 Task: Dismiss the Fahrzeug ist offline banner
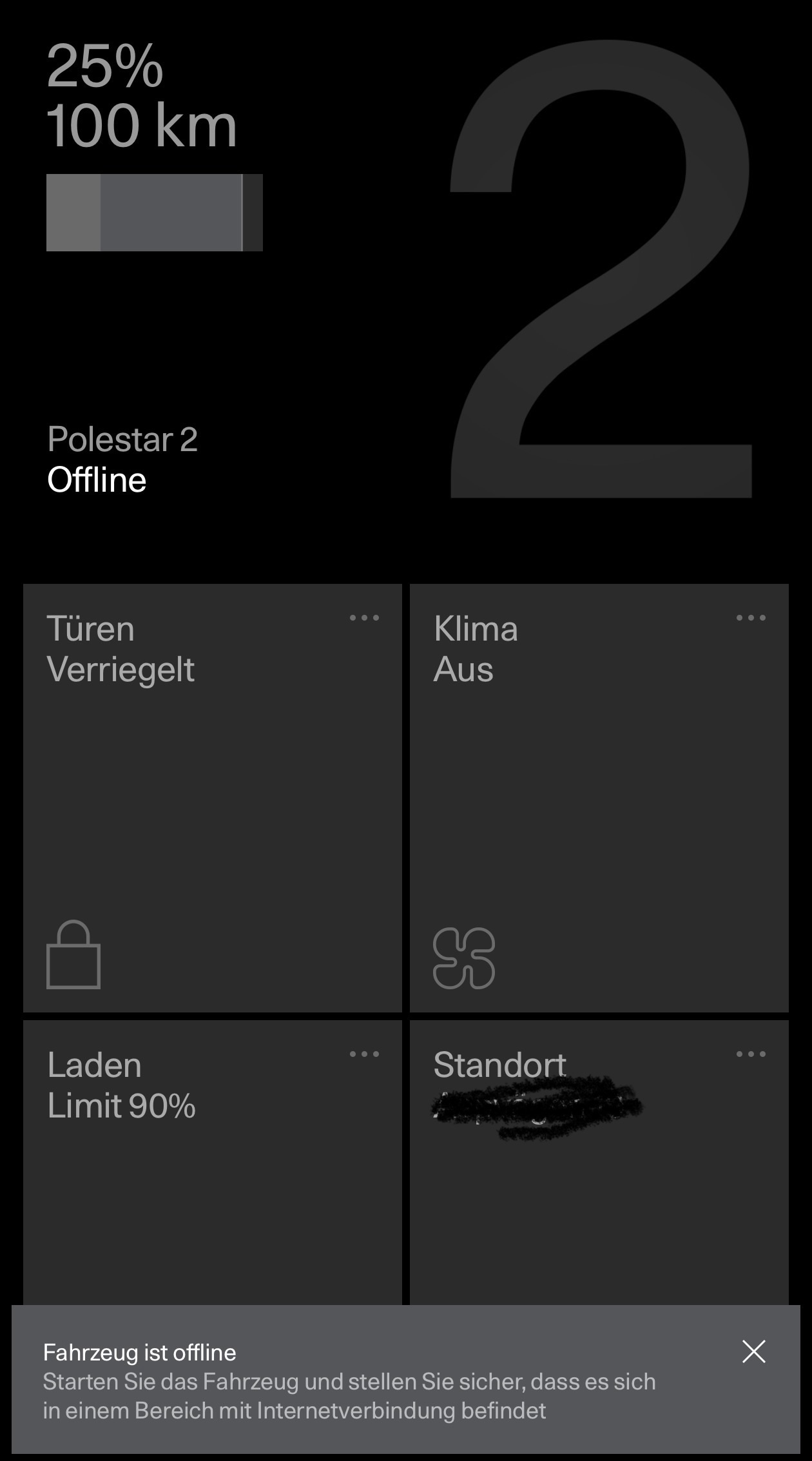[x=753, y=1352]
